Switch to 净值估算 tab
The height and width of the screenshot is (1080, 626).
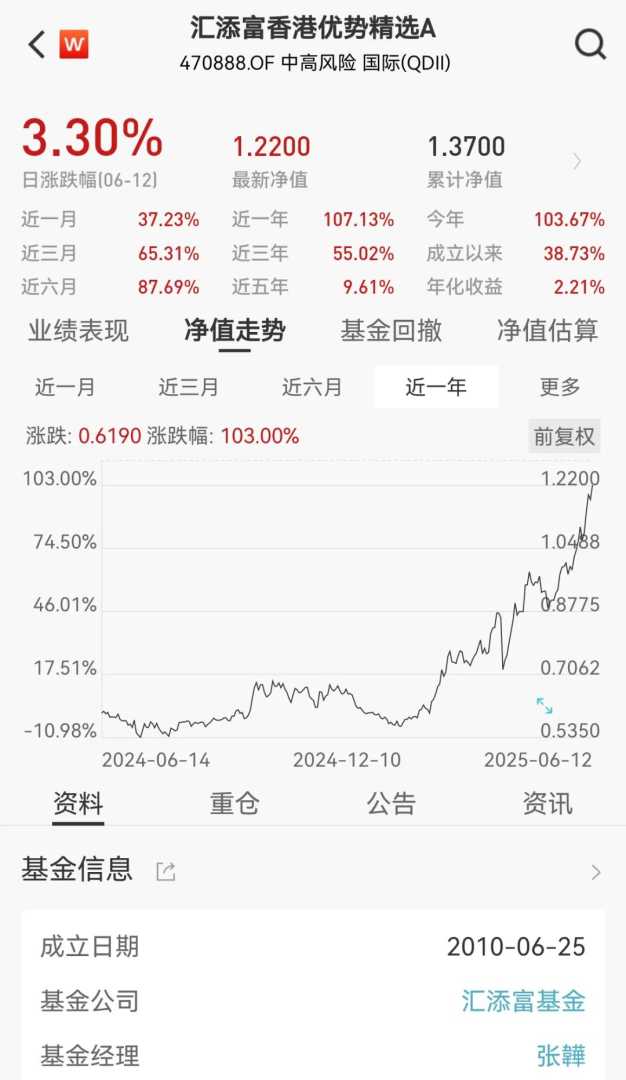point(547,331)
